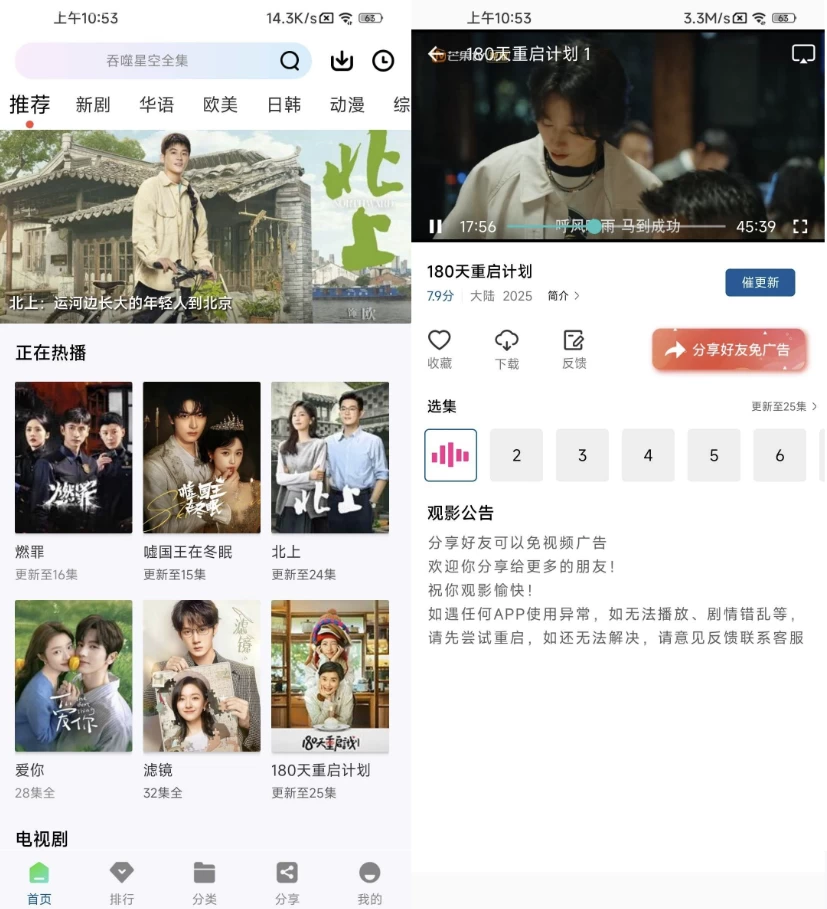Screen dimensions: 827x909
Task: Open watch history clock icon
Action: tap(383, 61)
